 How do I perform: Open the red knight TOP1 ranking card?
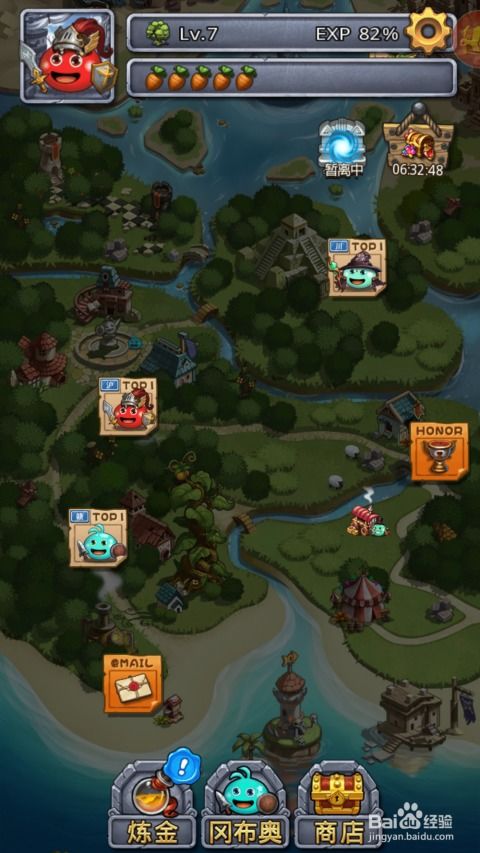(x=128, y=406)
